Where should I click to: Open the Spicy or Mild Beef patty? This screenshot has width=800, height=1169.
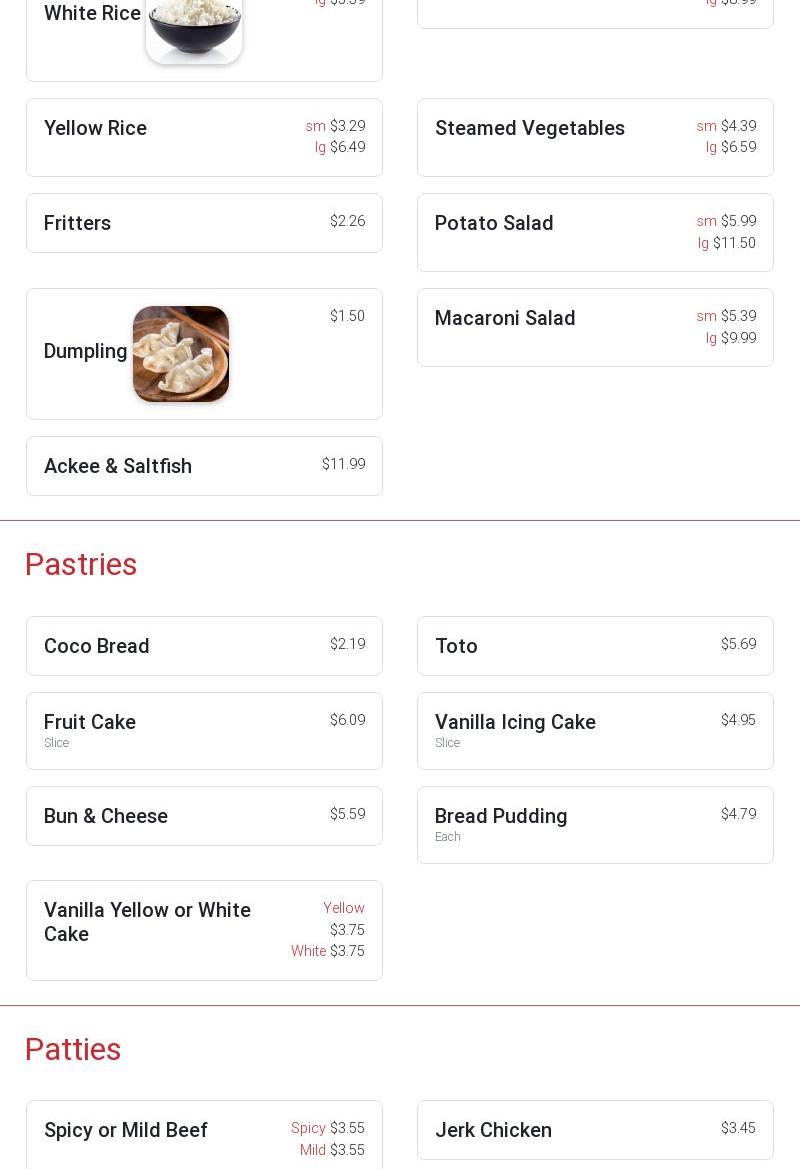pos(204,1135)
